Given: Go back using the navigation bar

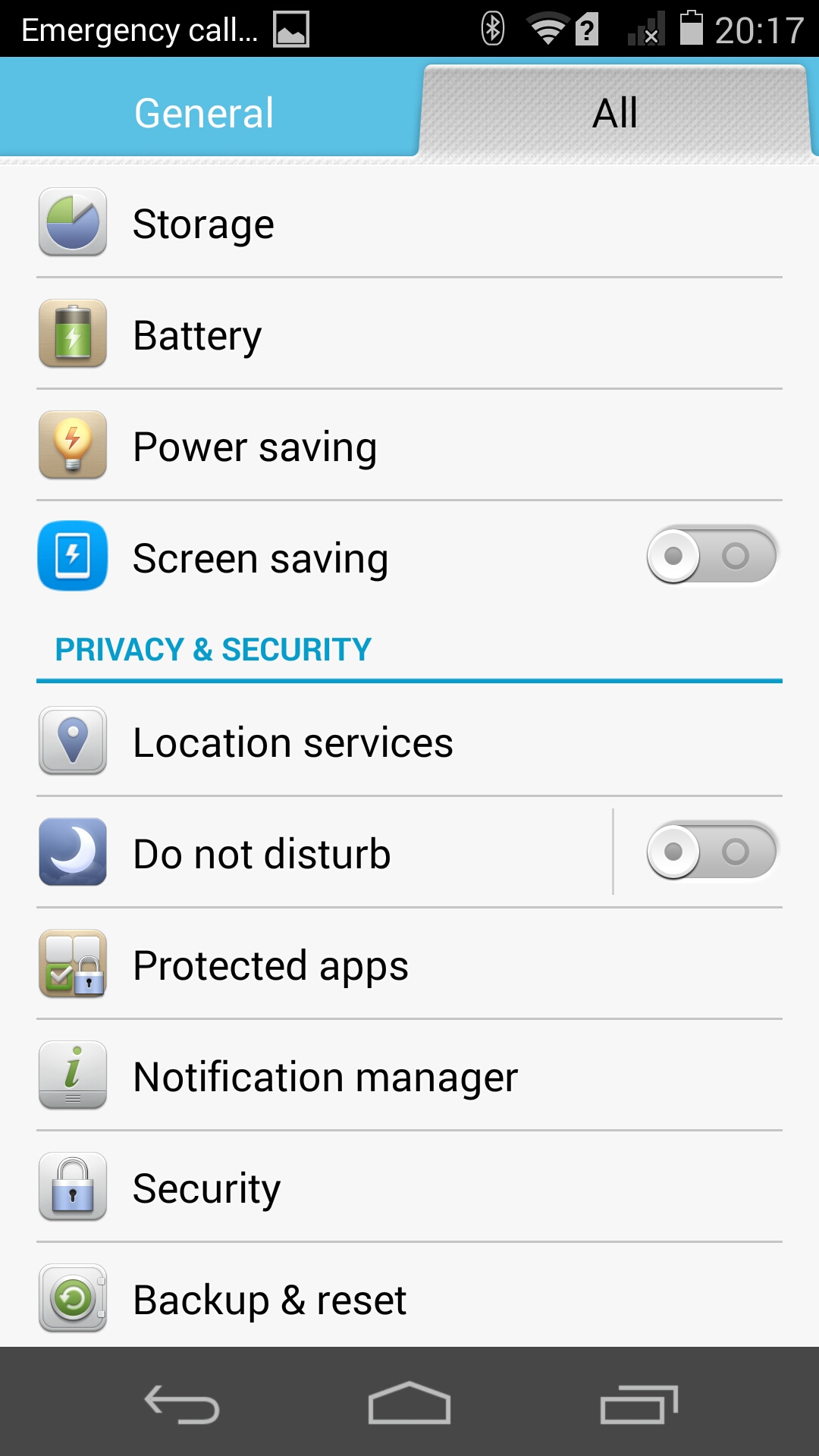Looking at the screenshot, I should coord(182,1404).
